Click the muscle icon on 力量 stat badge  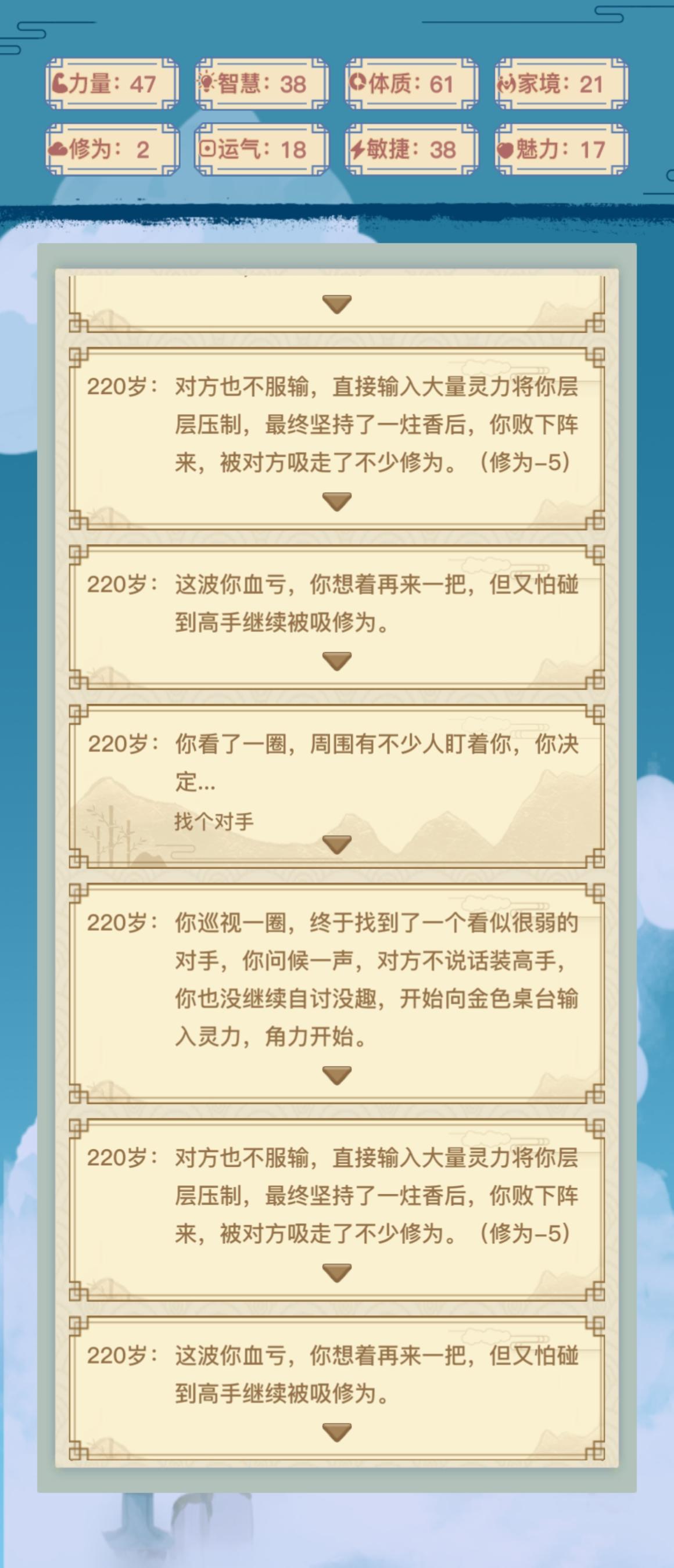click(61, 85)
